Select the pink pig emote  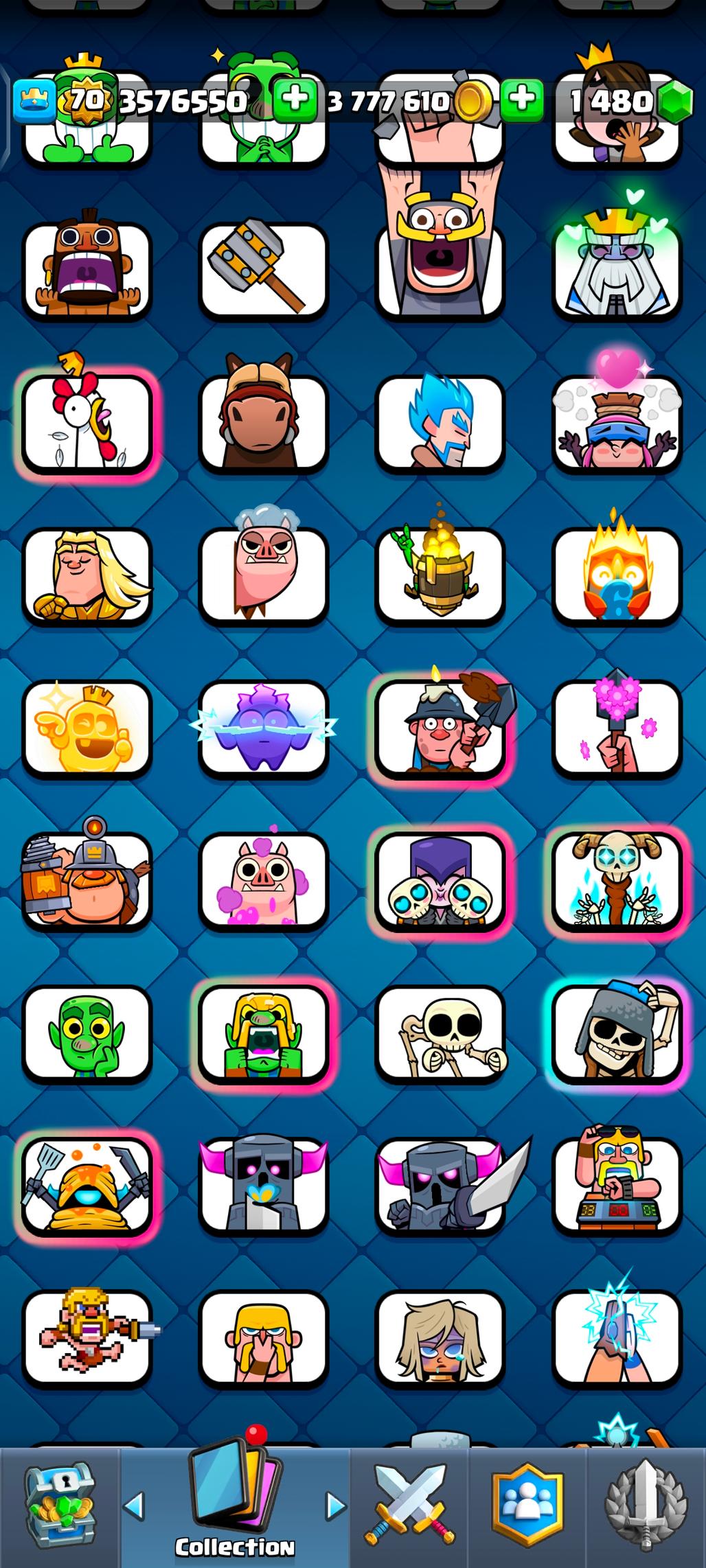(x=263, y=881)
